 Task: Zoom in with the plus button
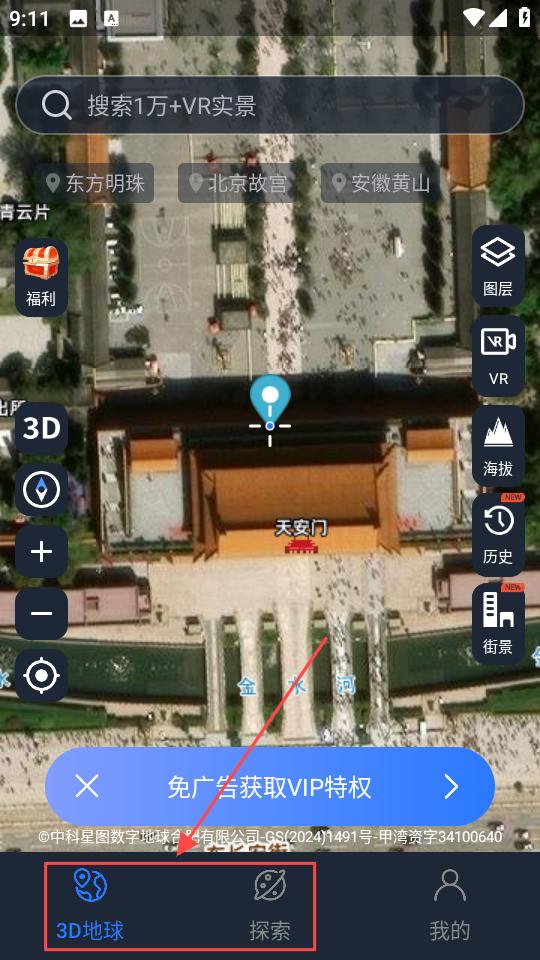coord(41,552)
